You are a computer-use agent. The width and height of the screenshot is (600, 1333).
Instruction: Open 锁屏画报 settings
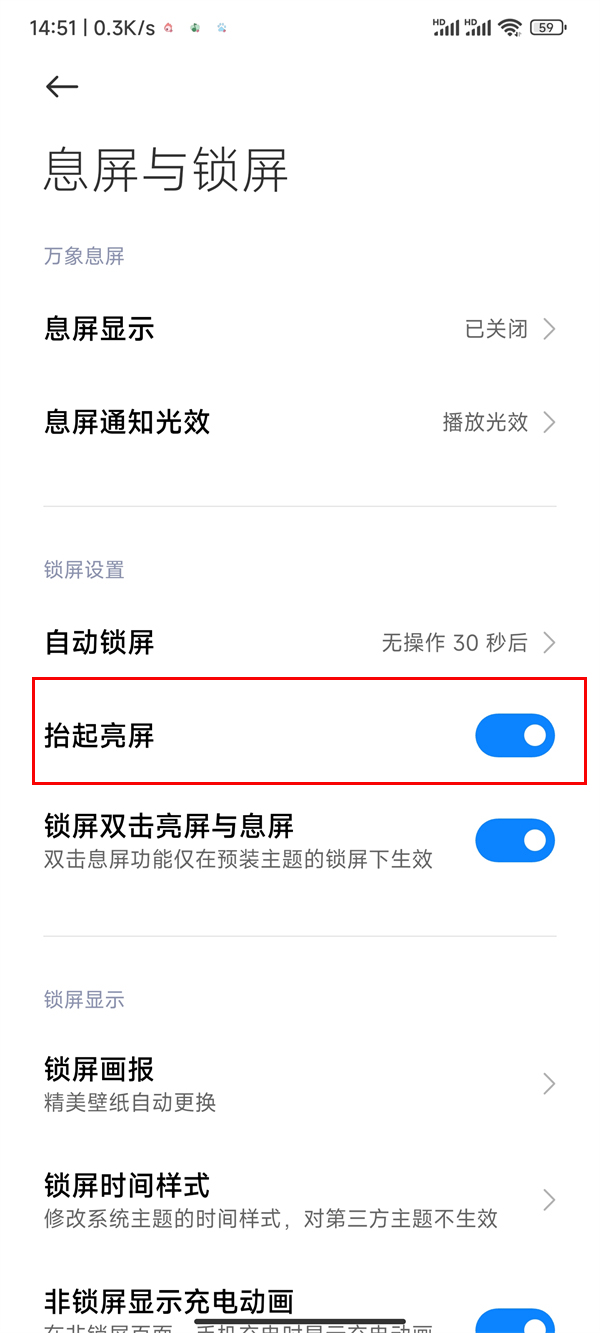[300, 1084]
